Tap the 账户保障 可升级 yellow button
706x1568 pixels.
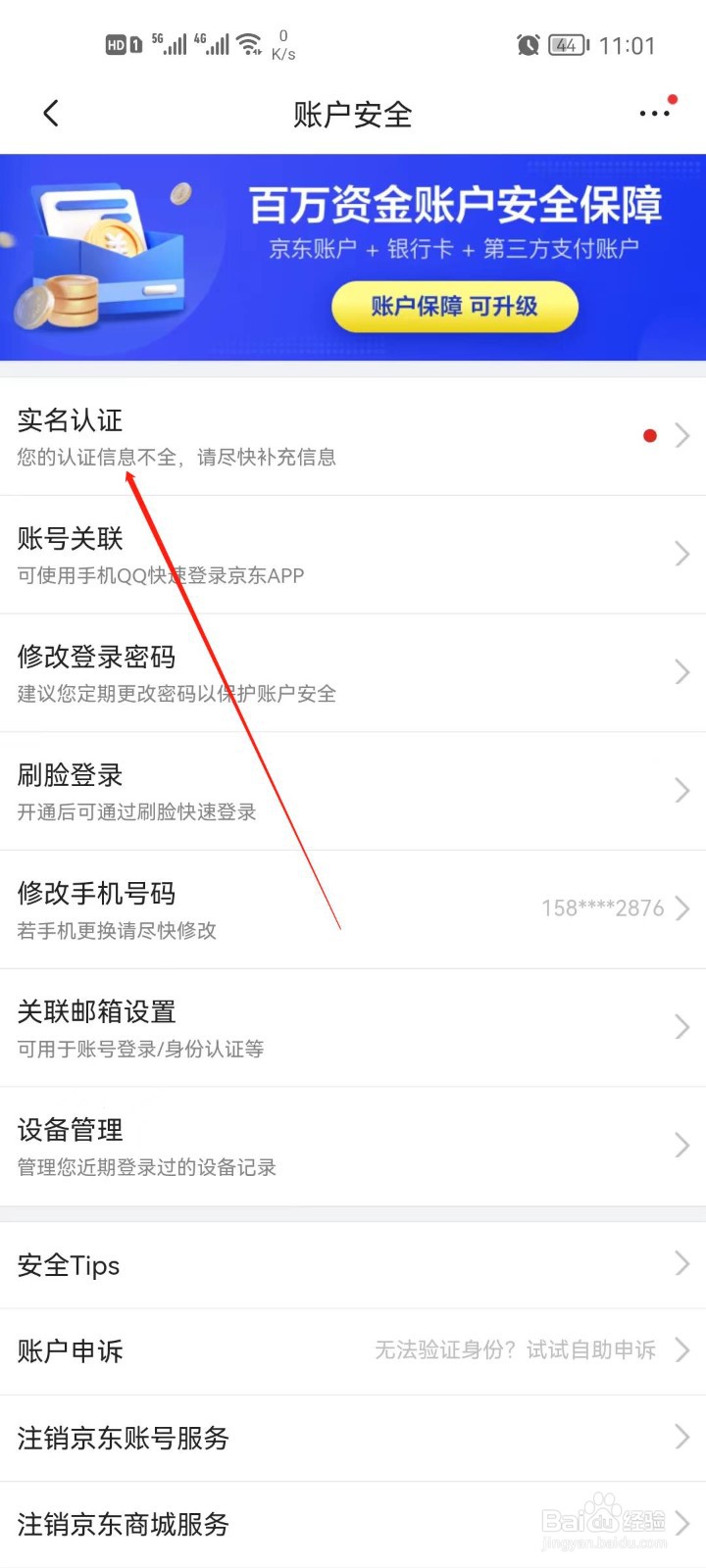(x=454, y=307)
